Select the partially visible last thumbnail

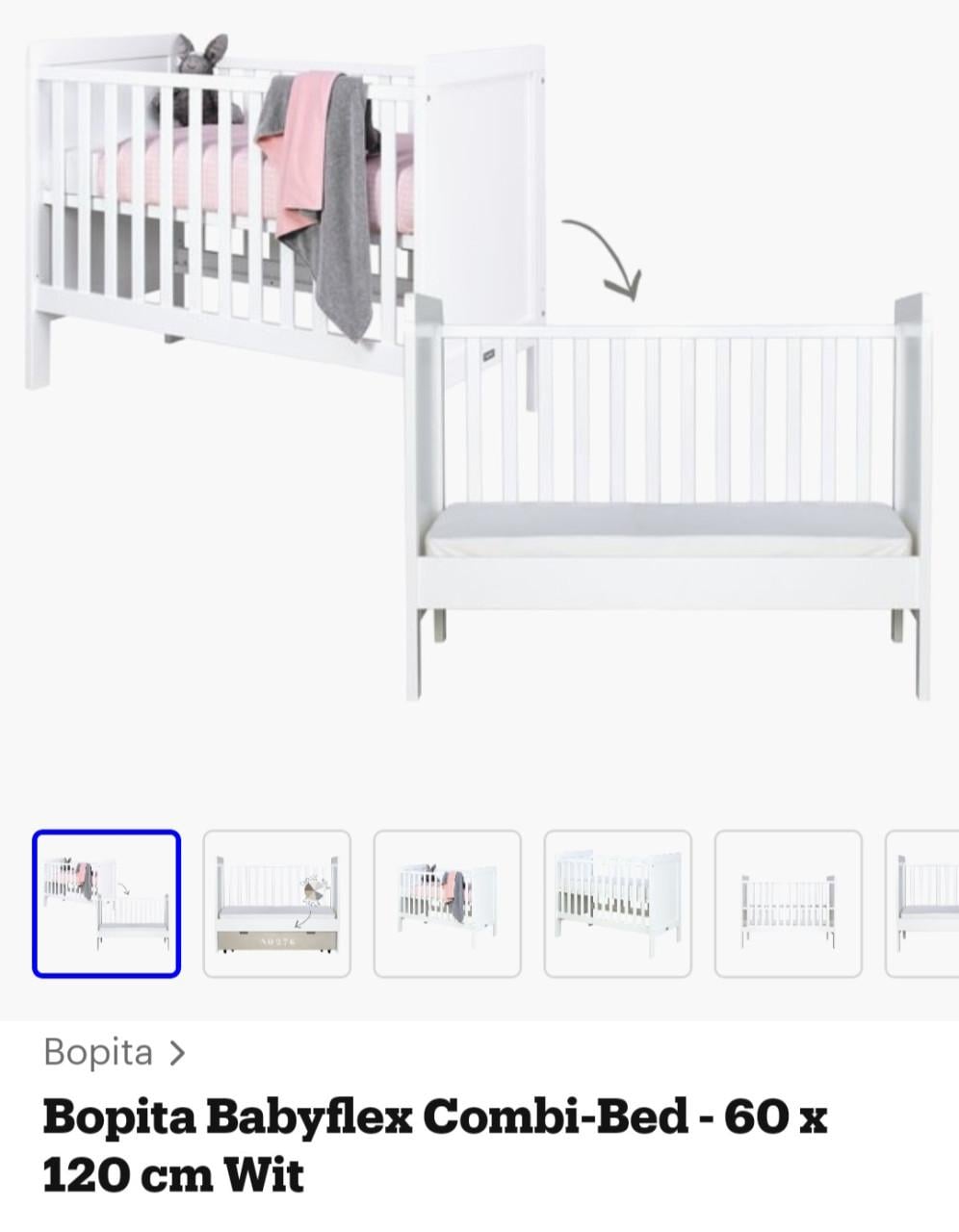(924, 904)
